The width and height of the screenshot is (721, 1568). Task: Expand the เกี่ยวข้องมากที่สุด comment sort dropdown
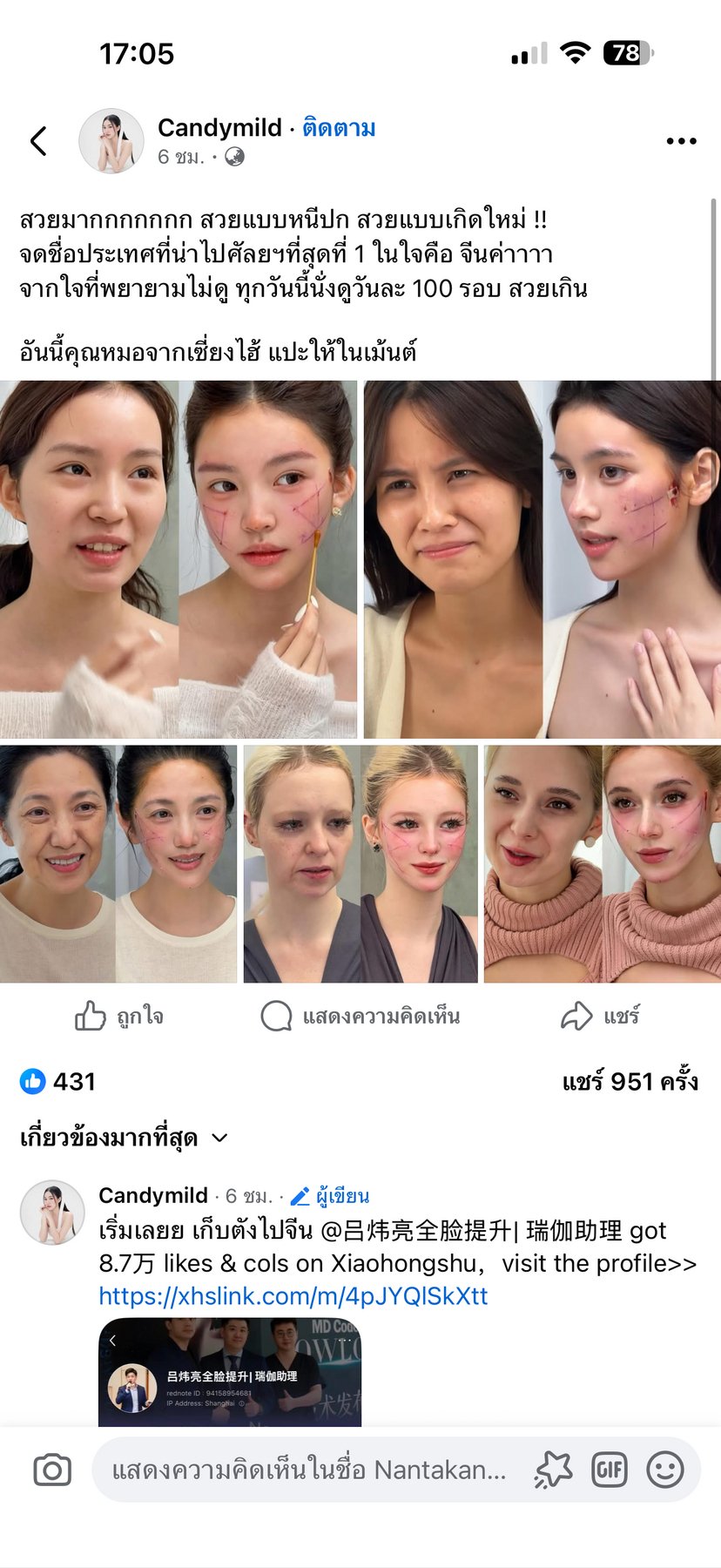click(124, 1138)
